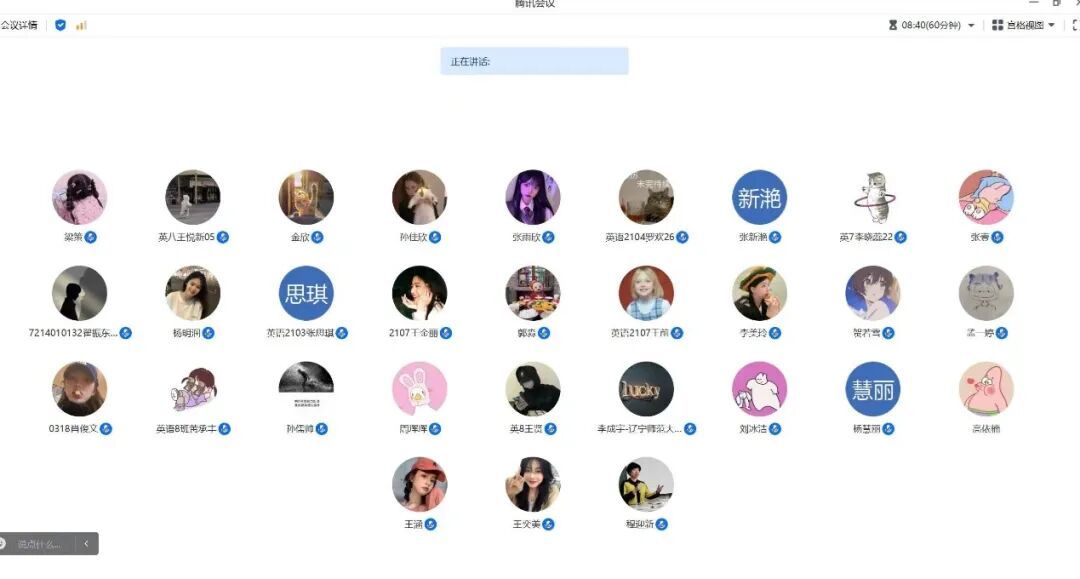Check the network signal bars icon
This screenshot has width=1080, height=579.
coord(81,25)
